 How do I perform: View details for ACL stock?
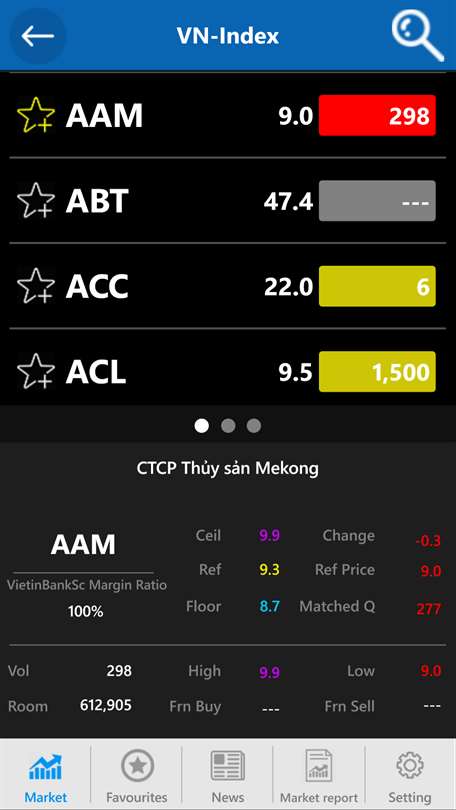point(228,371)
